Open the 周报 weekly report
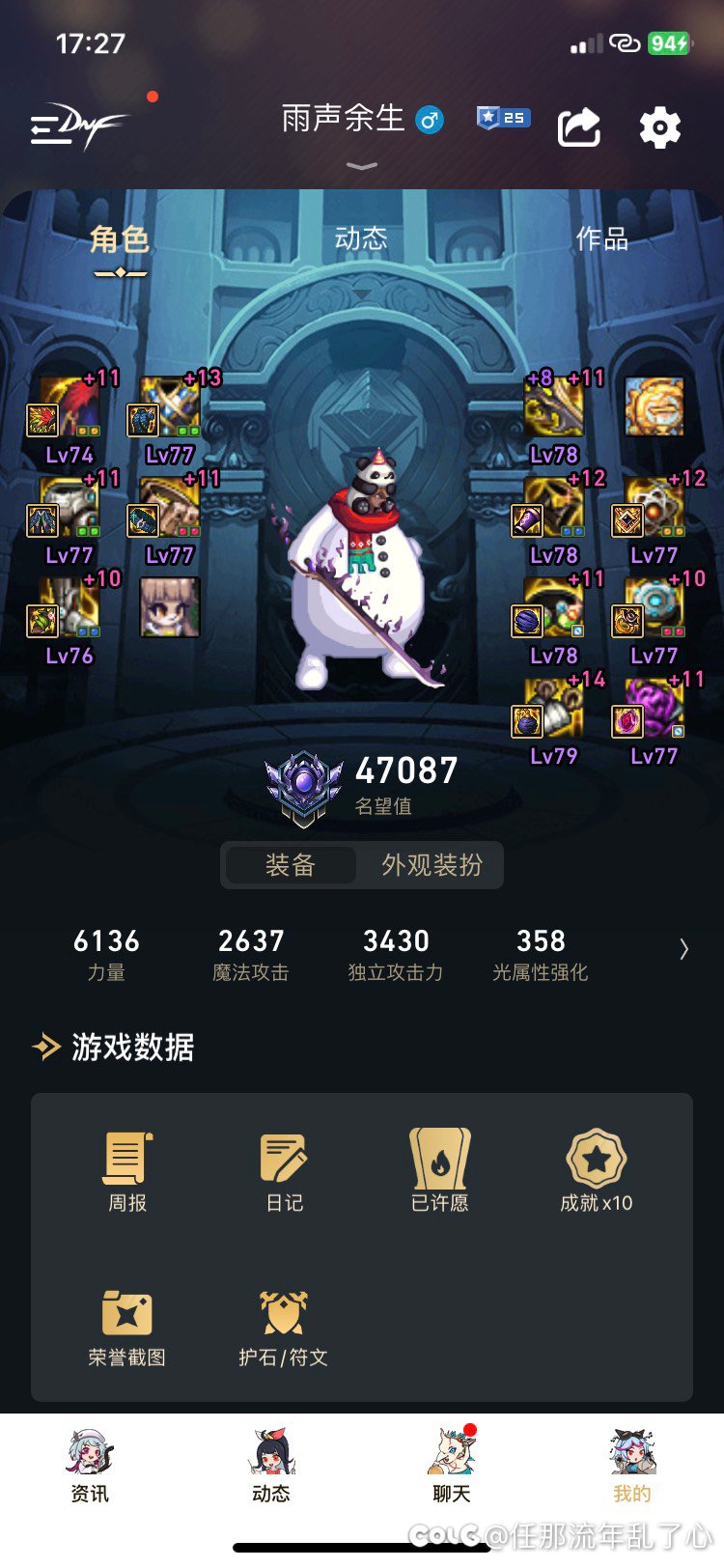724x1568 pixels. point(127,1170)
